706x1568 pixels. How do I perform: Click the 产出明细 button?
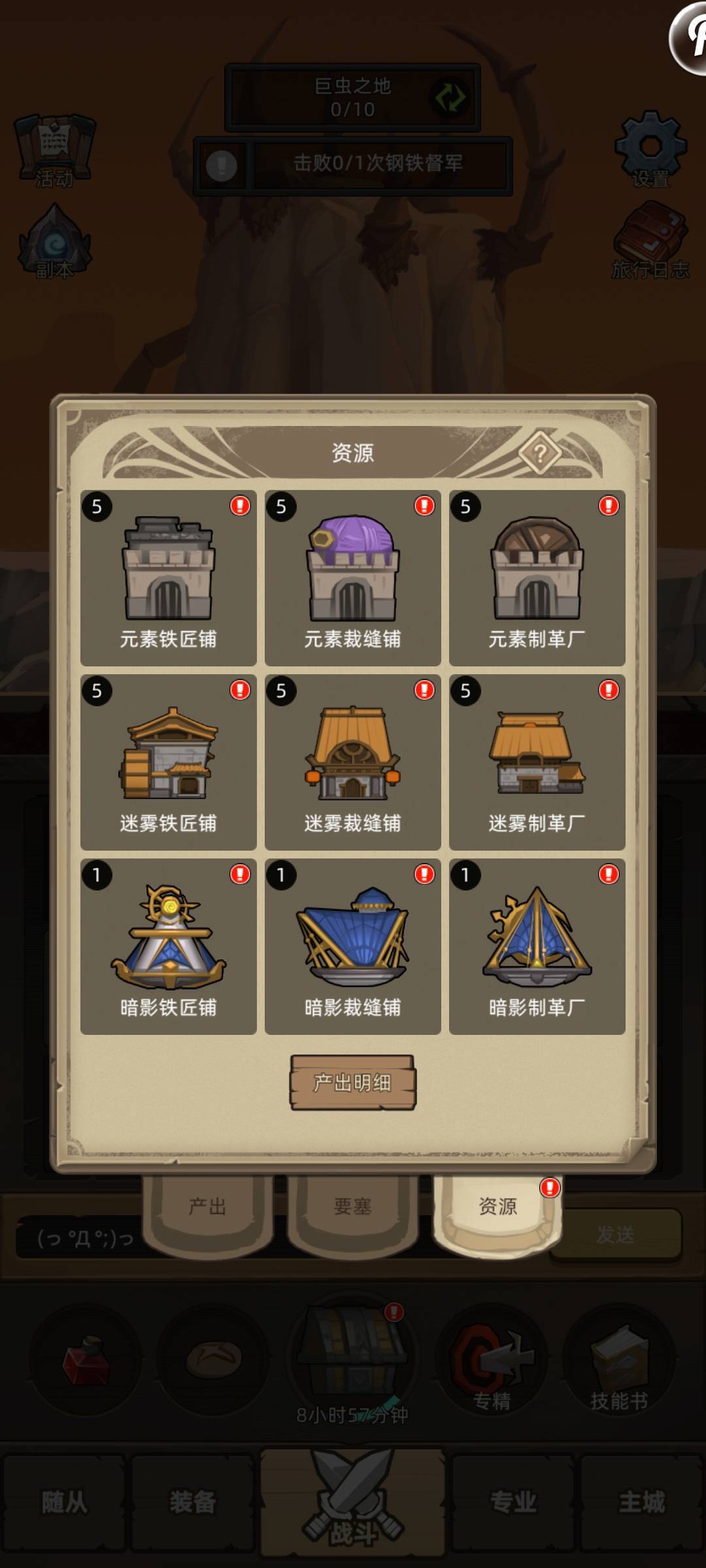(x=352, y=1075)
